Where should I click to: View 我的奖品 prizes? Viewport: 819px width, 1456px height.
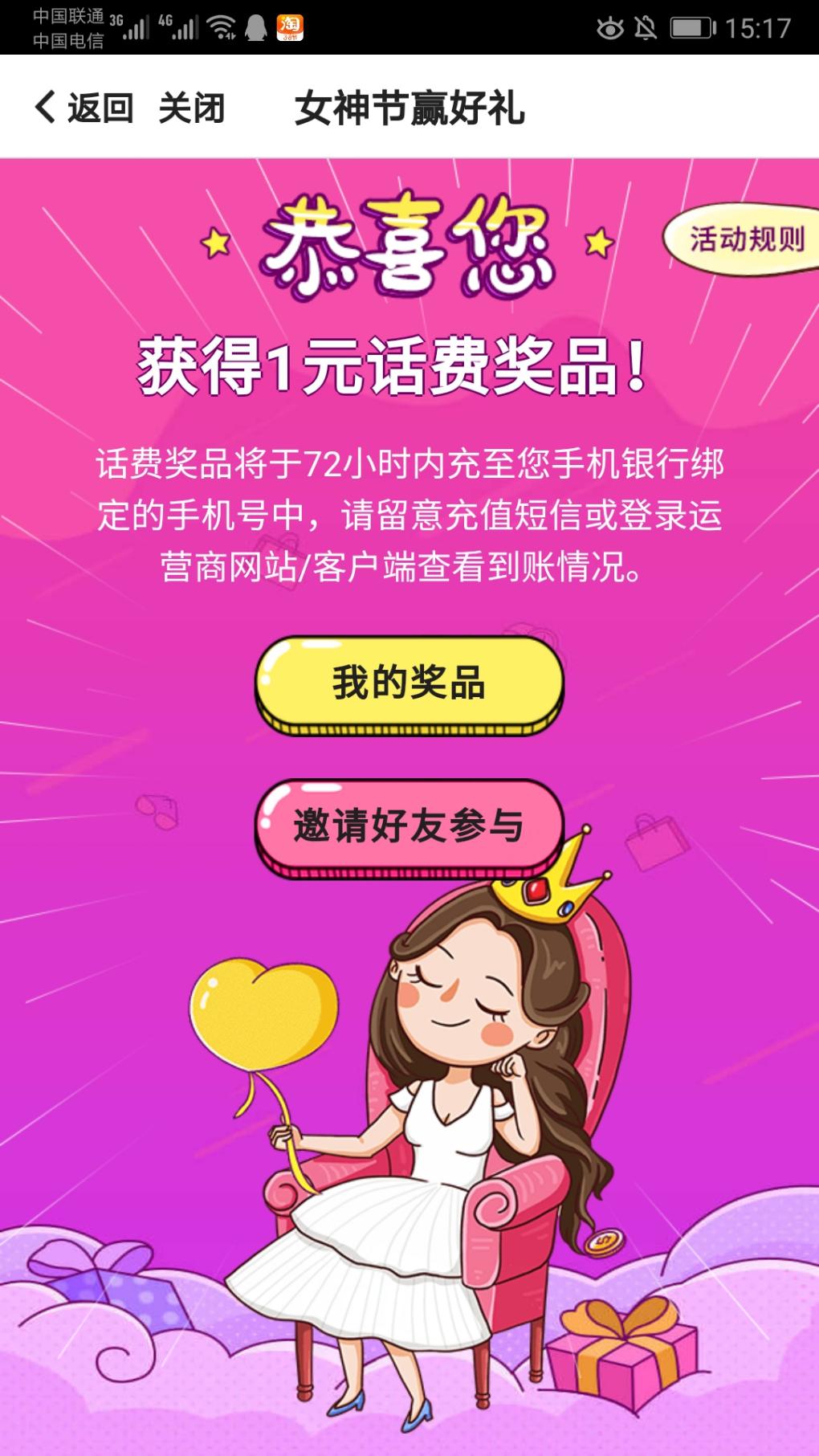pos(409,683)
